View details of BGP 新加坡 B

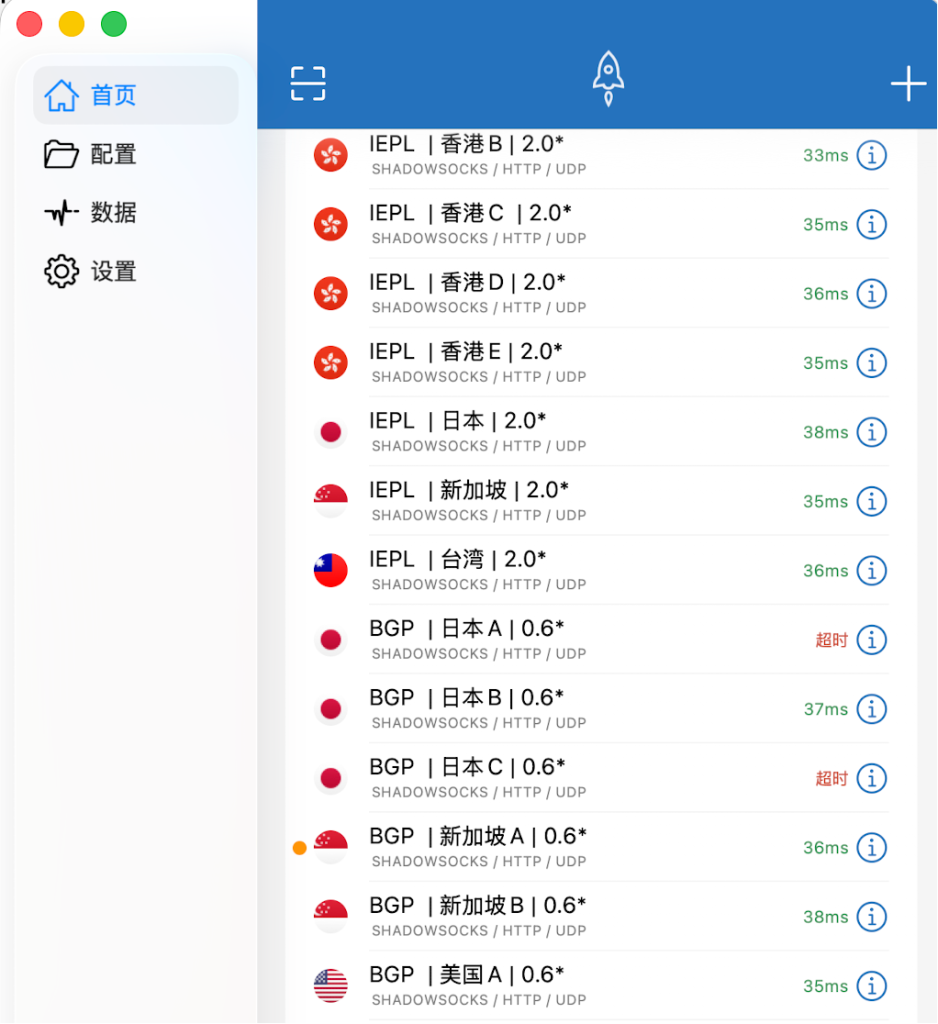(872, 917)
